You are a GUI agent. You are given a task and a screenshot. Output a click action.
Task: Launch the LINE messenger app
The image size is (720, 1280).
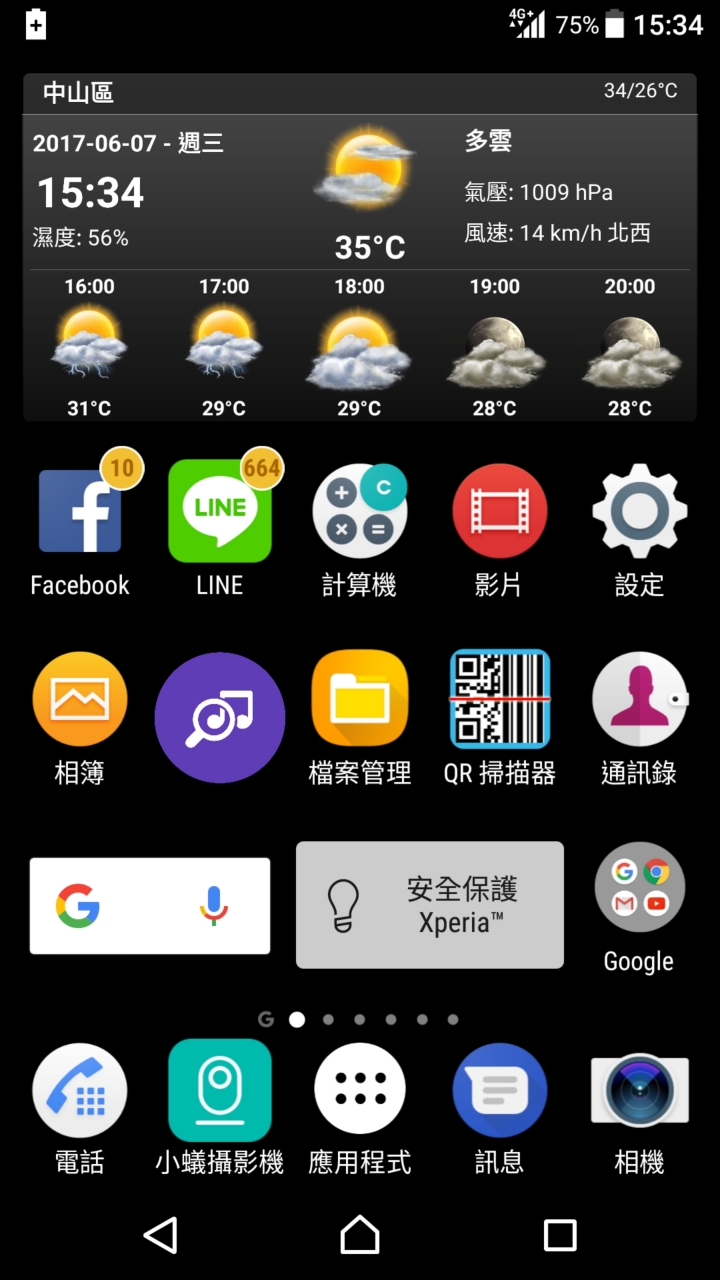[220, 512]
